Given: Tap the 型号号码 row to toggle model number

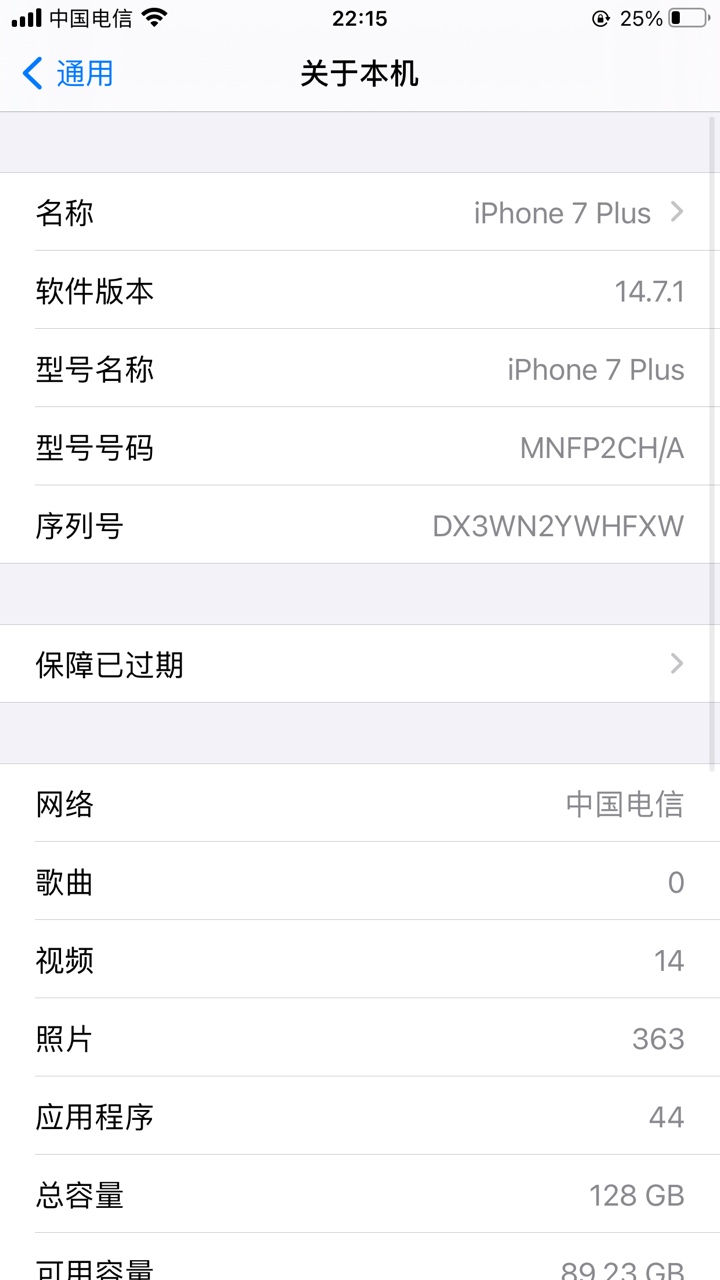Looking at the screenshot, I should click(360, 447).
